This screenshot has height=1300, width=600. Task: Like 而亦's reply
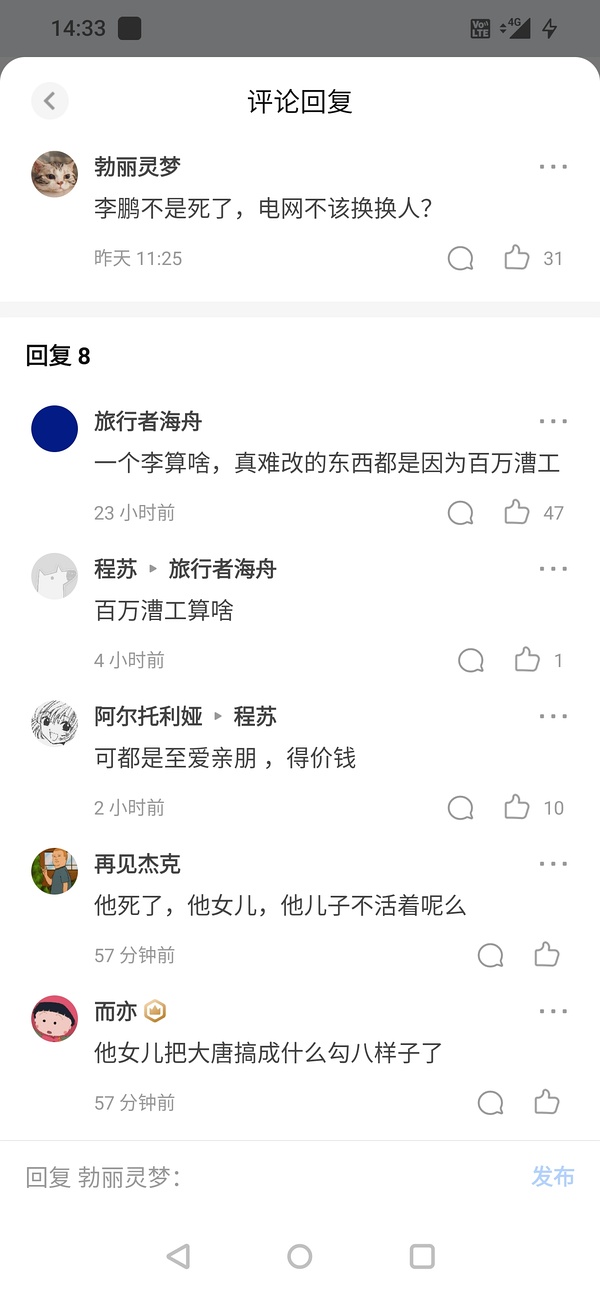pos(547,1102)
